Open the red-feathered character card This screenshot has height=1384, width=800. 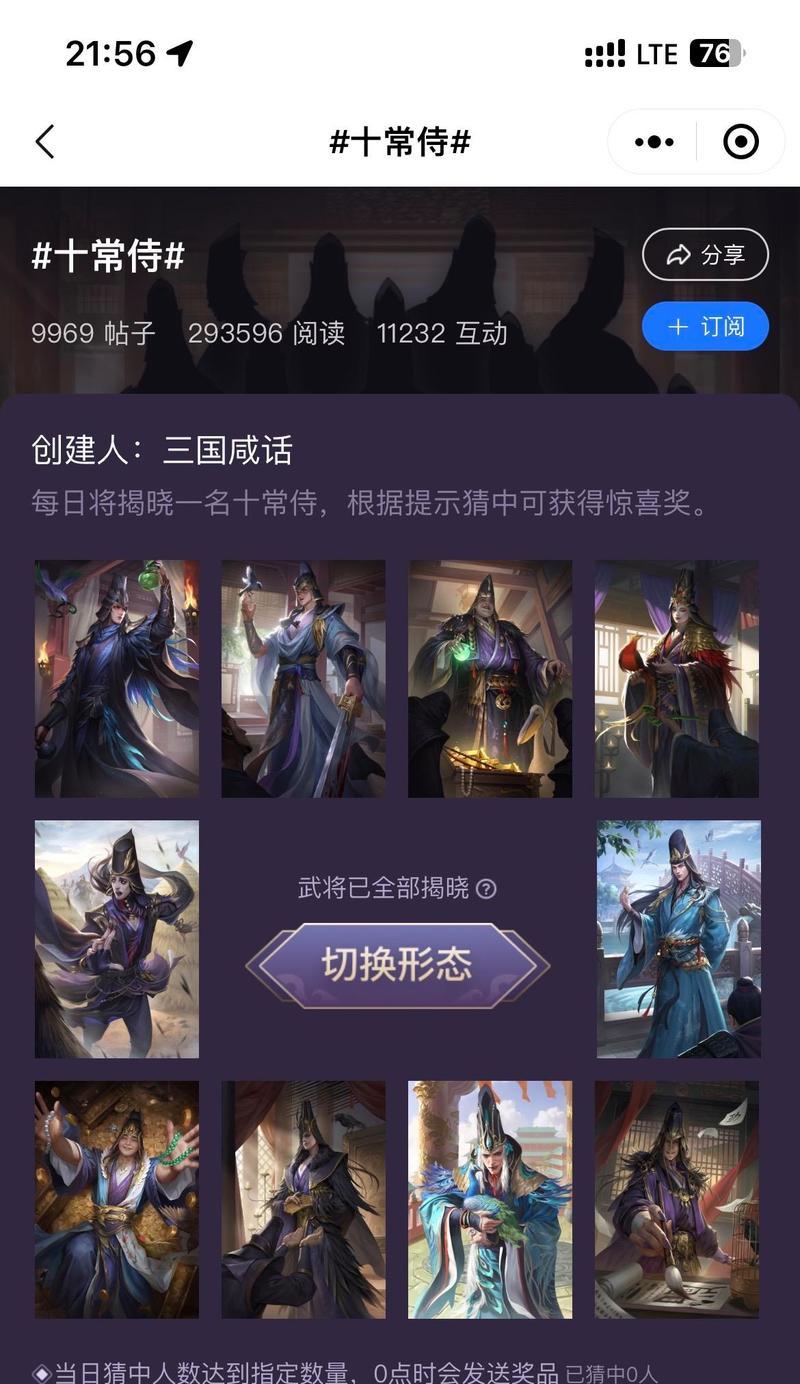677,679
